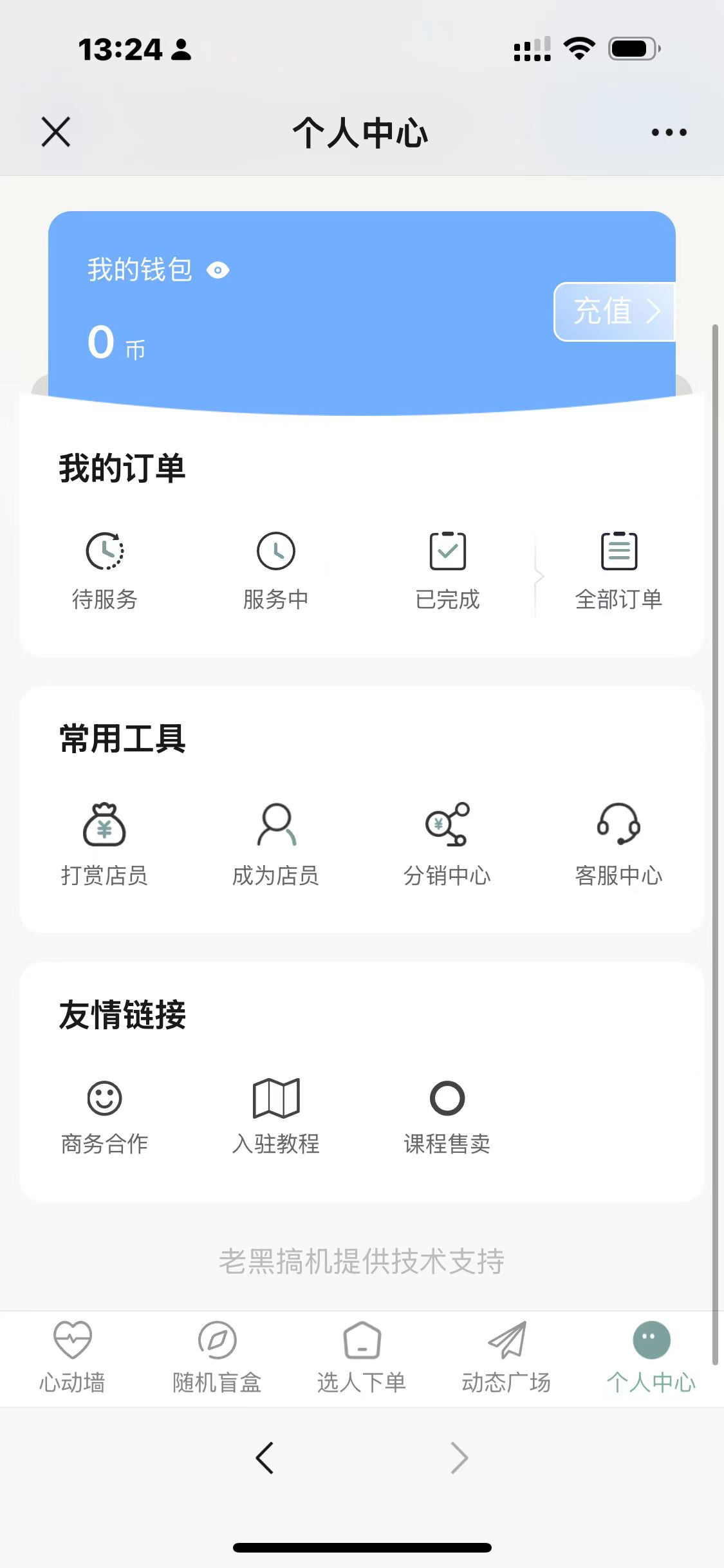Image resolution: width=724 pixels, height=1568 pixels.
Task: Go to 分销中心 distribution center
Action: click(447, 843)
